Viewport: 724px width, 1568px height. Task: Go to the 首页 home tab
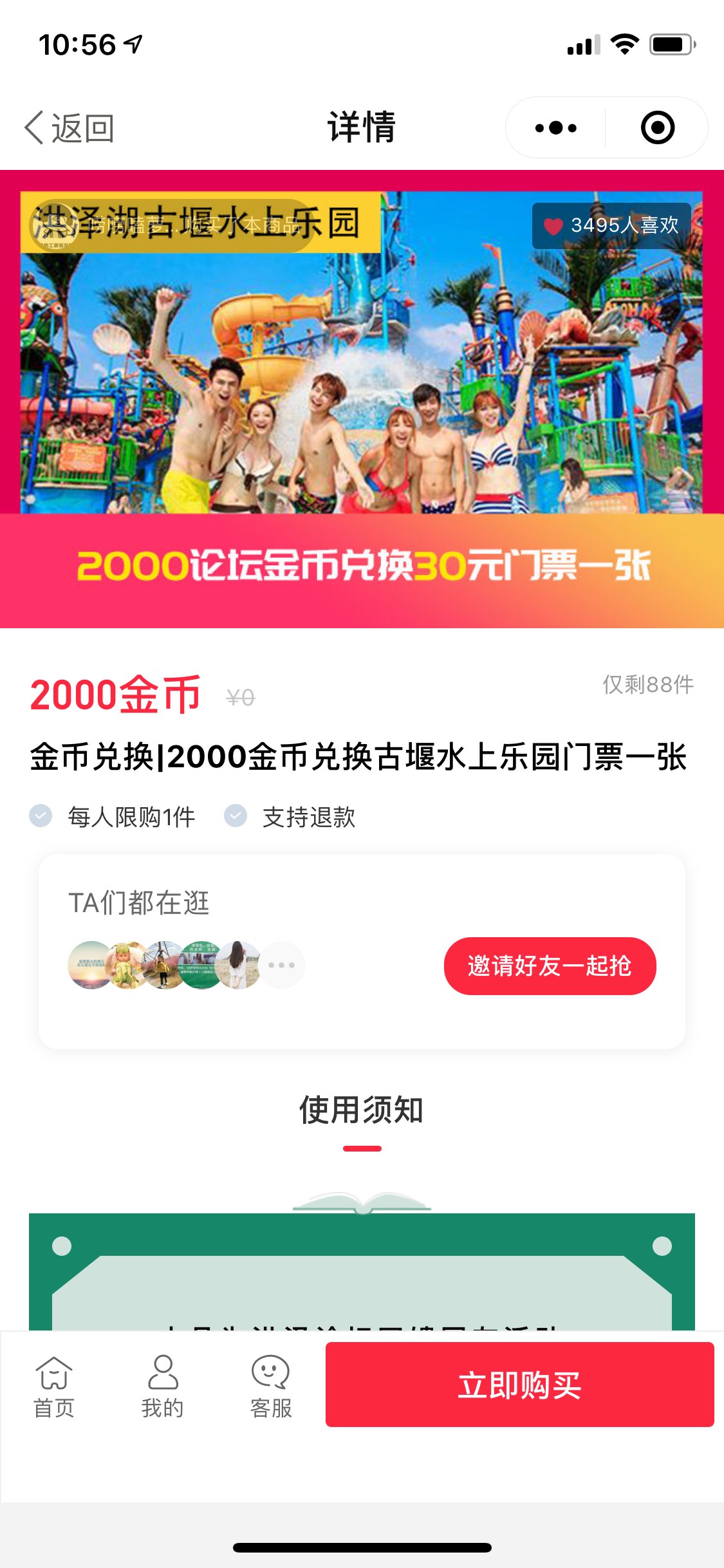tap(54, 1387)
